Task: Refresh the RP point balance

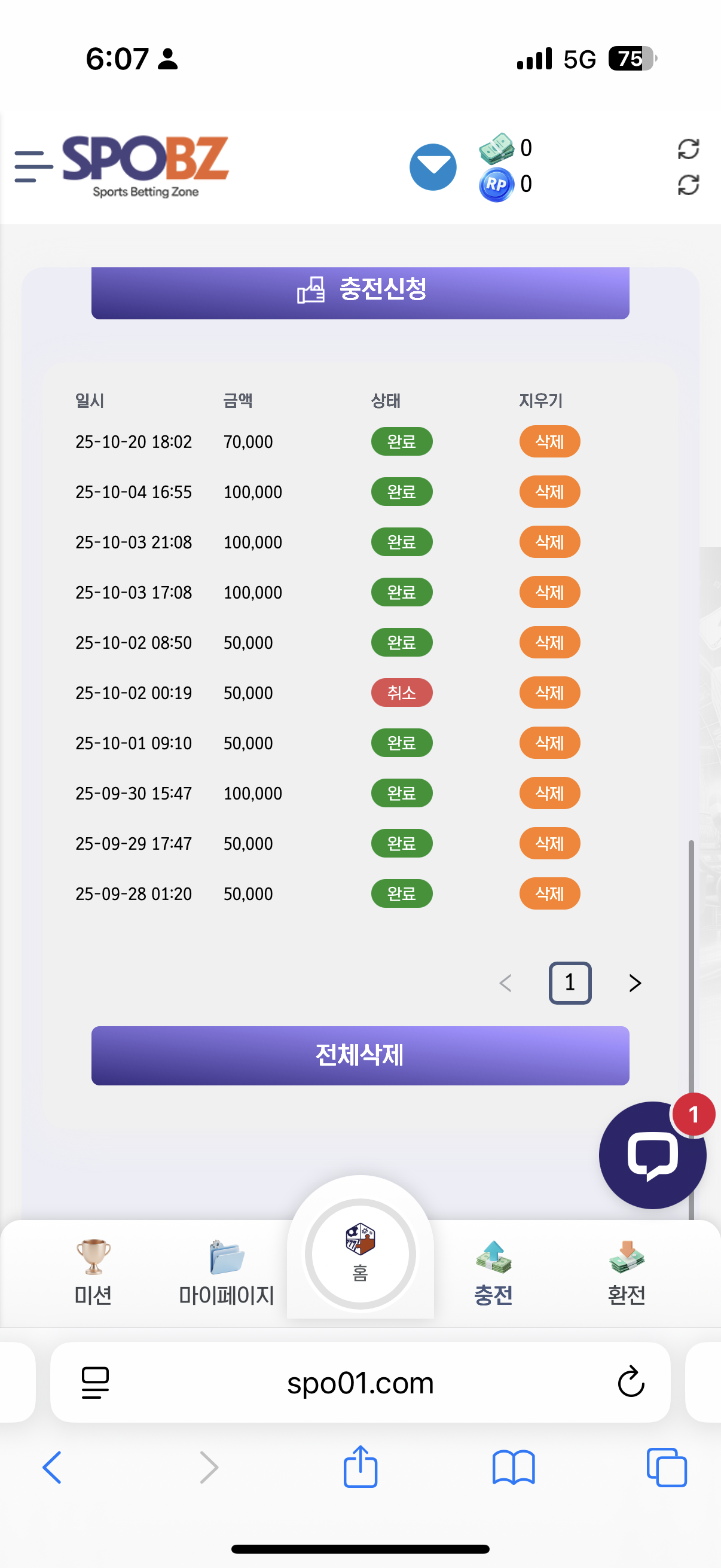Action: tap(688, 184)
